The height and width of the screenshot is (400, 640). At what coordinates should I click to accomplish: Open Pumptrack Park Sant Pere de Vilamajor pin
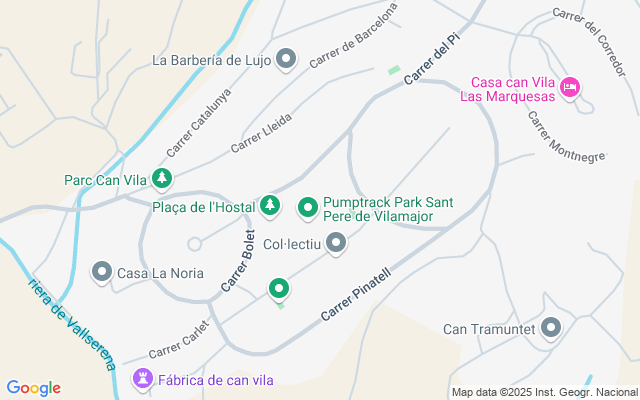tap(308, 208)
